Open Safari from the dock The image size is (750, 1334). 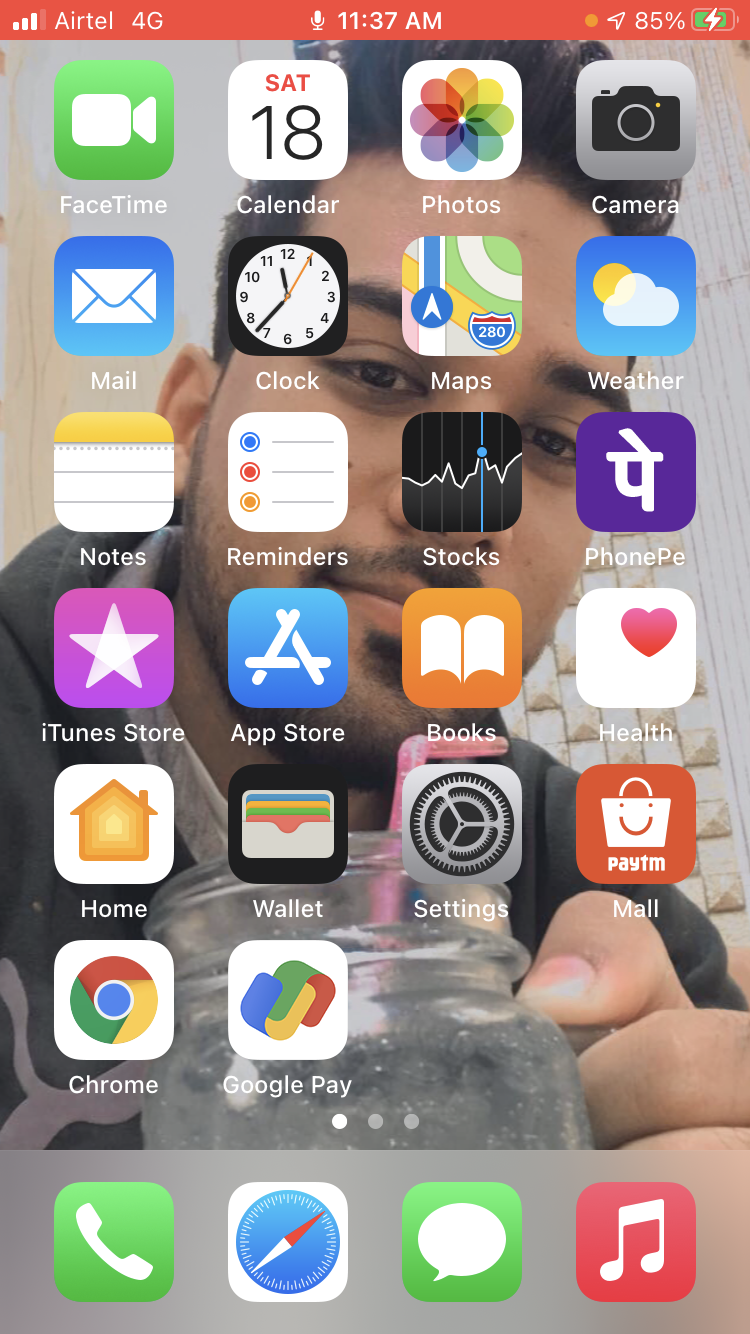tap(288, 1242)
